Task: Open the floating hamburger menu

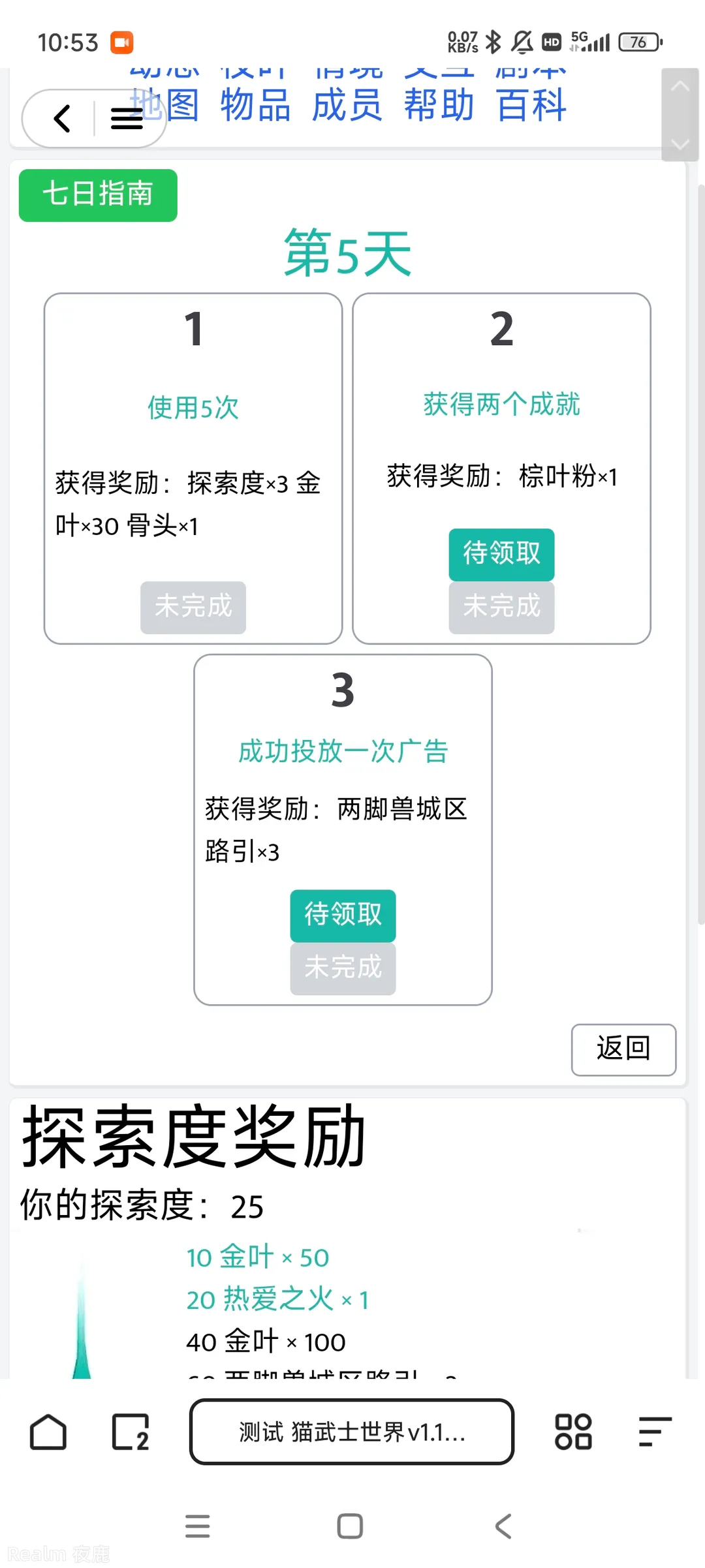Action: coord(127,118)
